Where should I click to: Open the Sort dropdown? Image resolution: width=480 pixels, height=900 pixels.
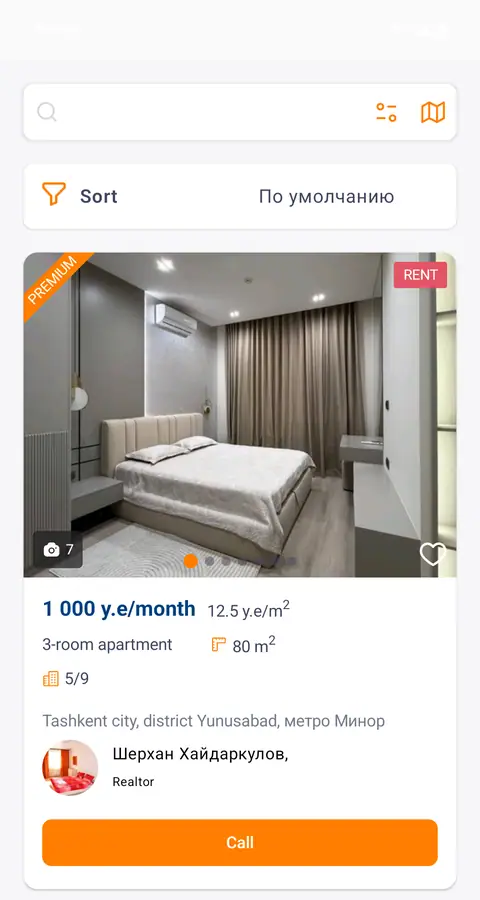[x=240, y=196]
